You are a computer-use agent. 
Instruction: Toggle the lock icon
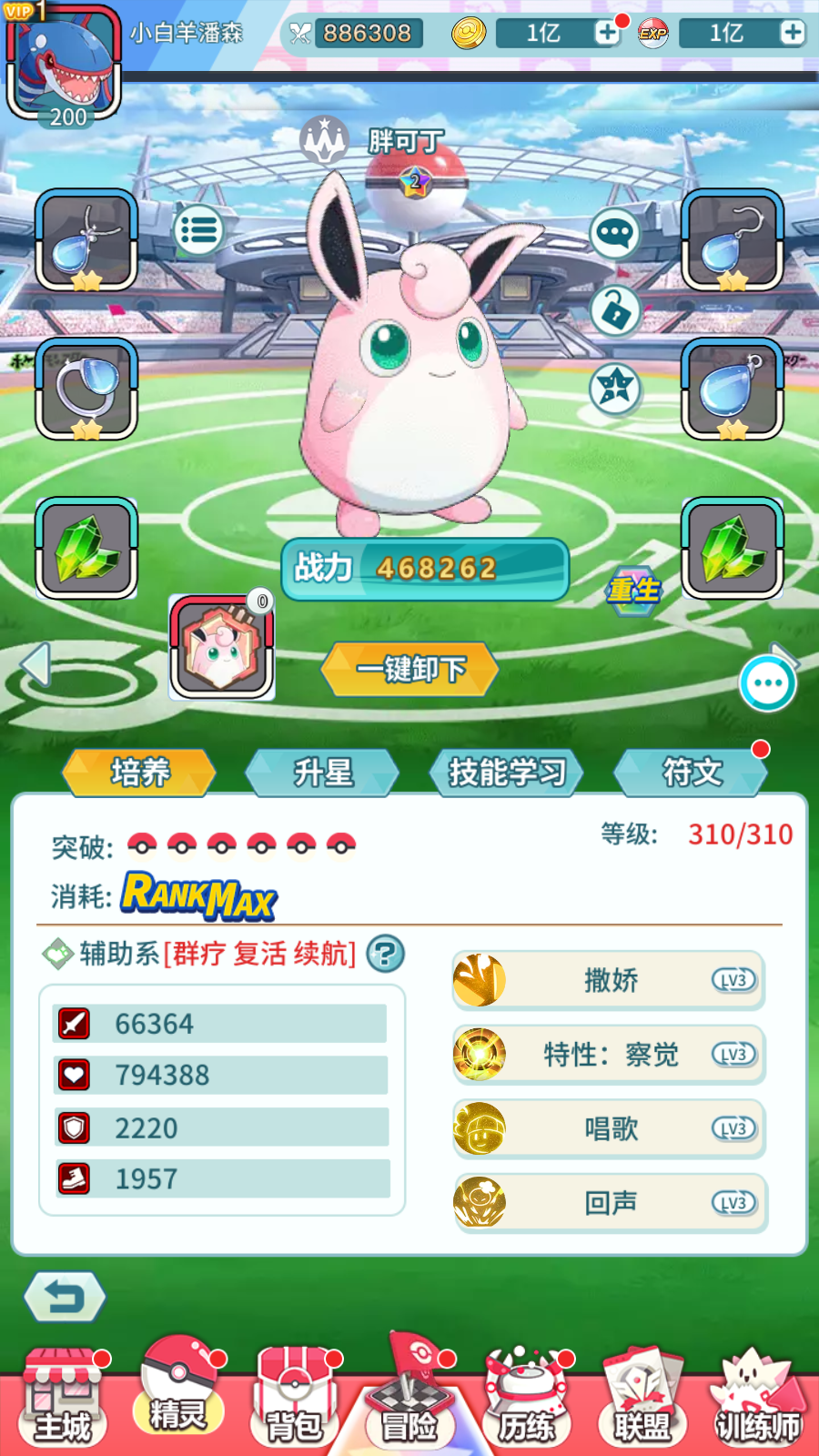point(615,312)
